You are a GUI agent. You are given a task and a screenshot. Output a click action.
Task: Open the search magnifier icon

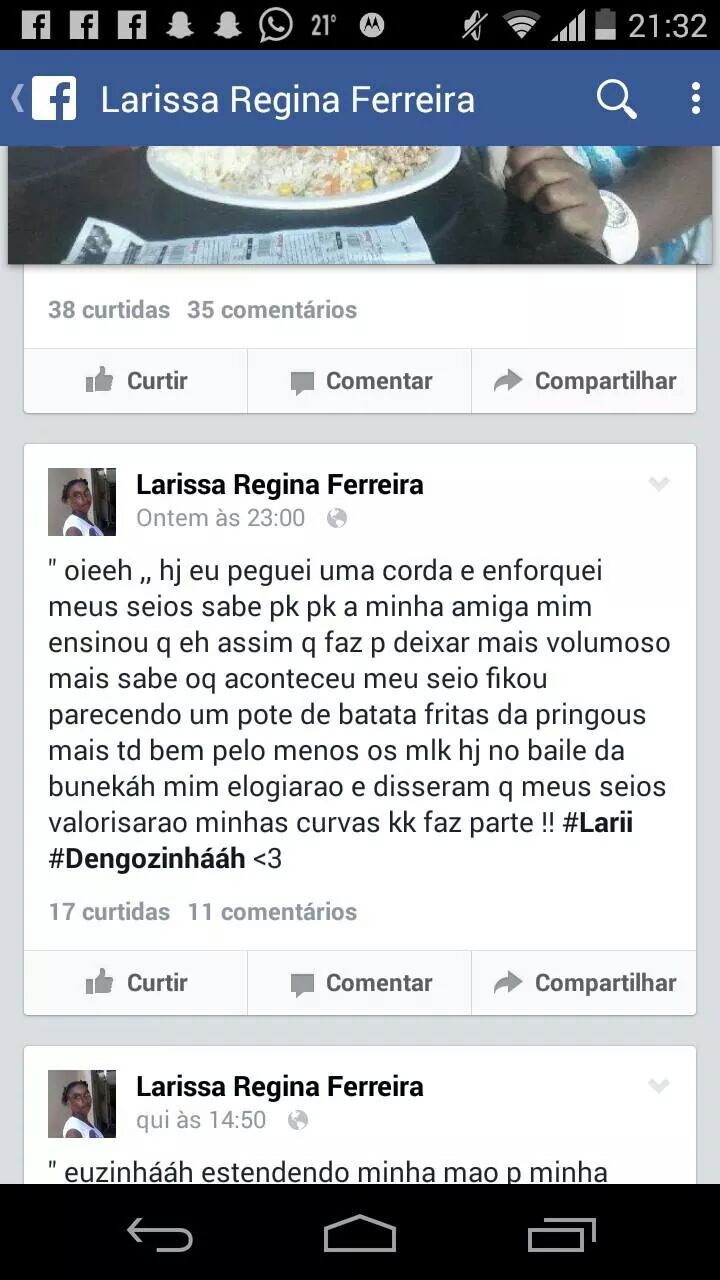coord(616,99)
